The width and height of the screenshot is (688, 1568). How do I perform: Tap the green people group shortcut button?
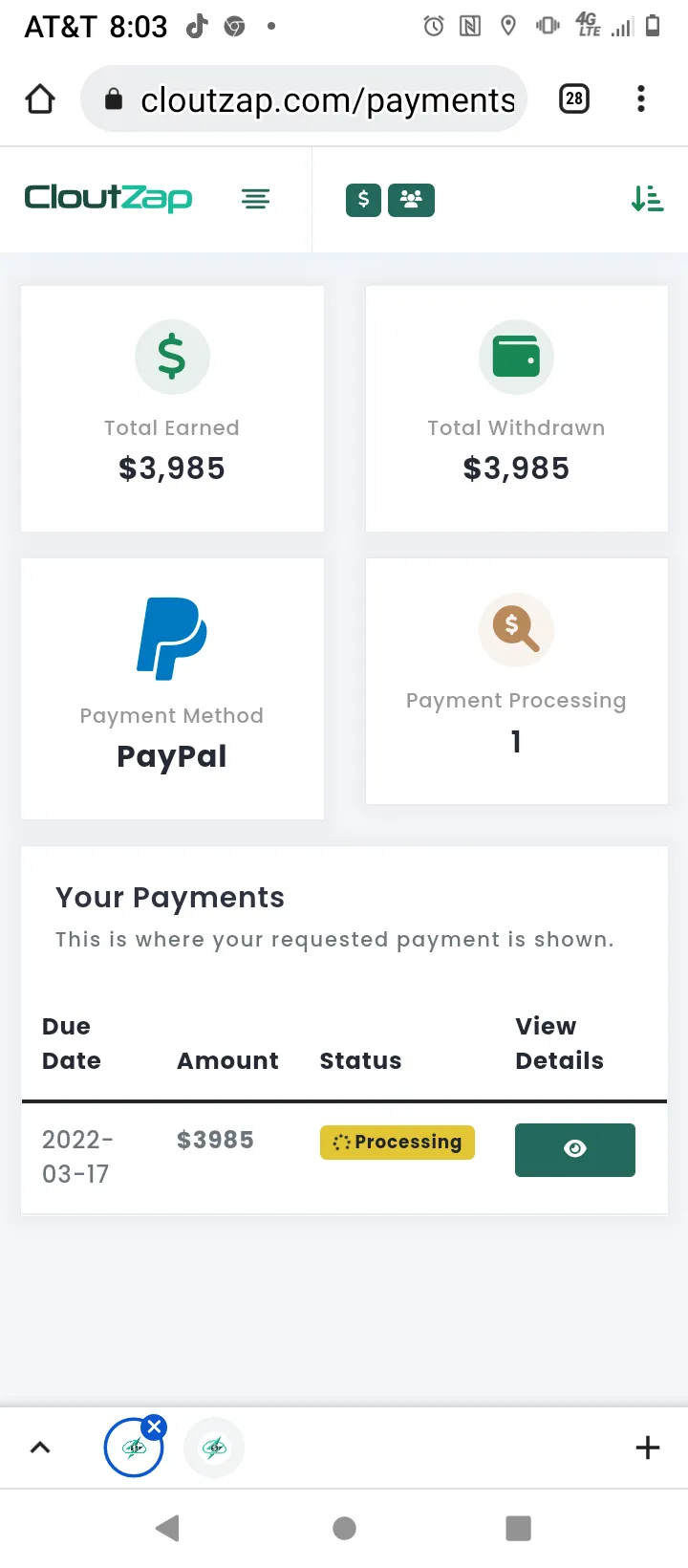pos(411,200)
